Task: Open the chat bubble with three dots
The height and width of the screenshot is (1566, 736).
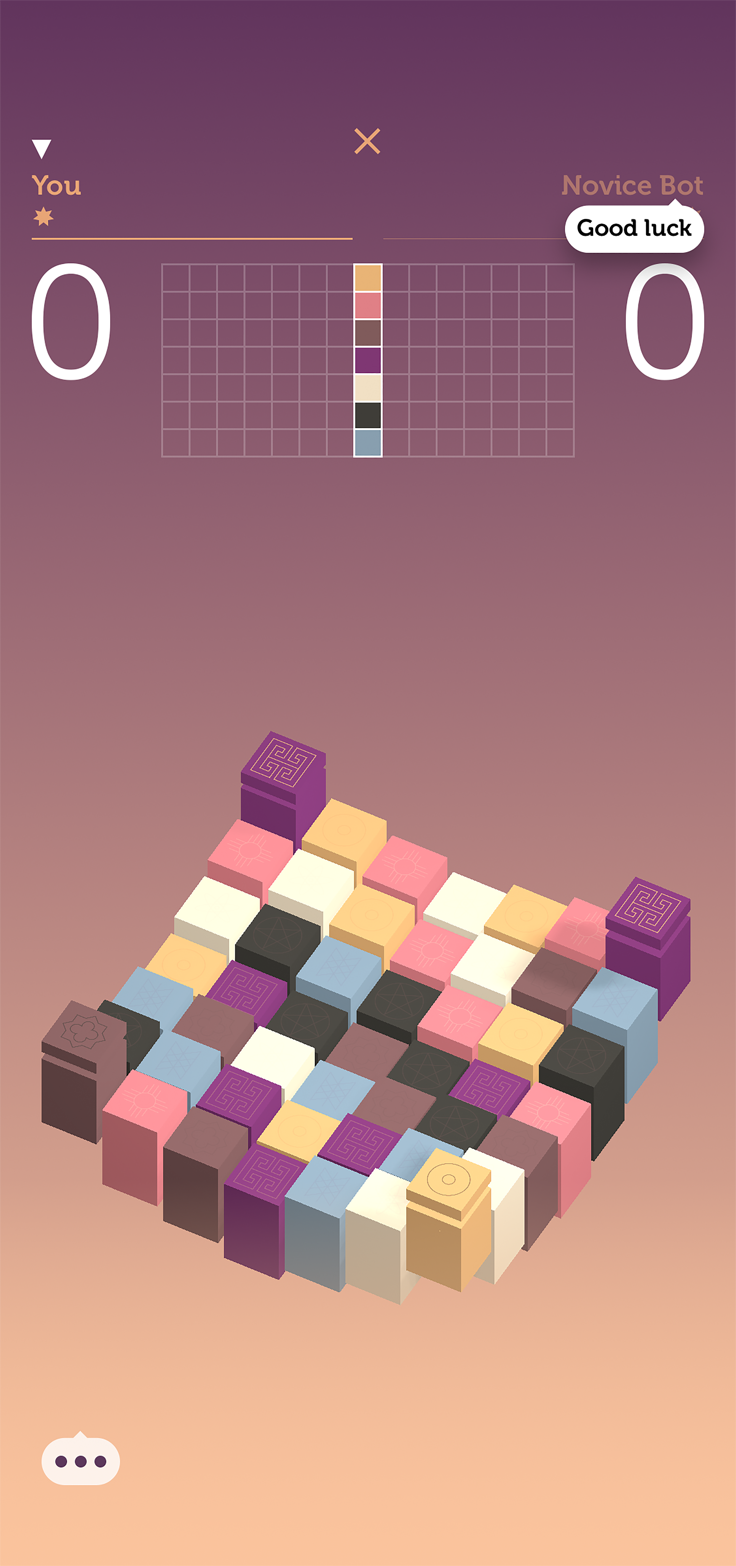Action: [81, 1461]
